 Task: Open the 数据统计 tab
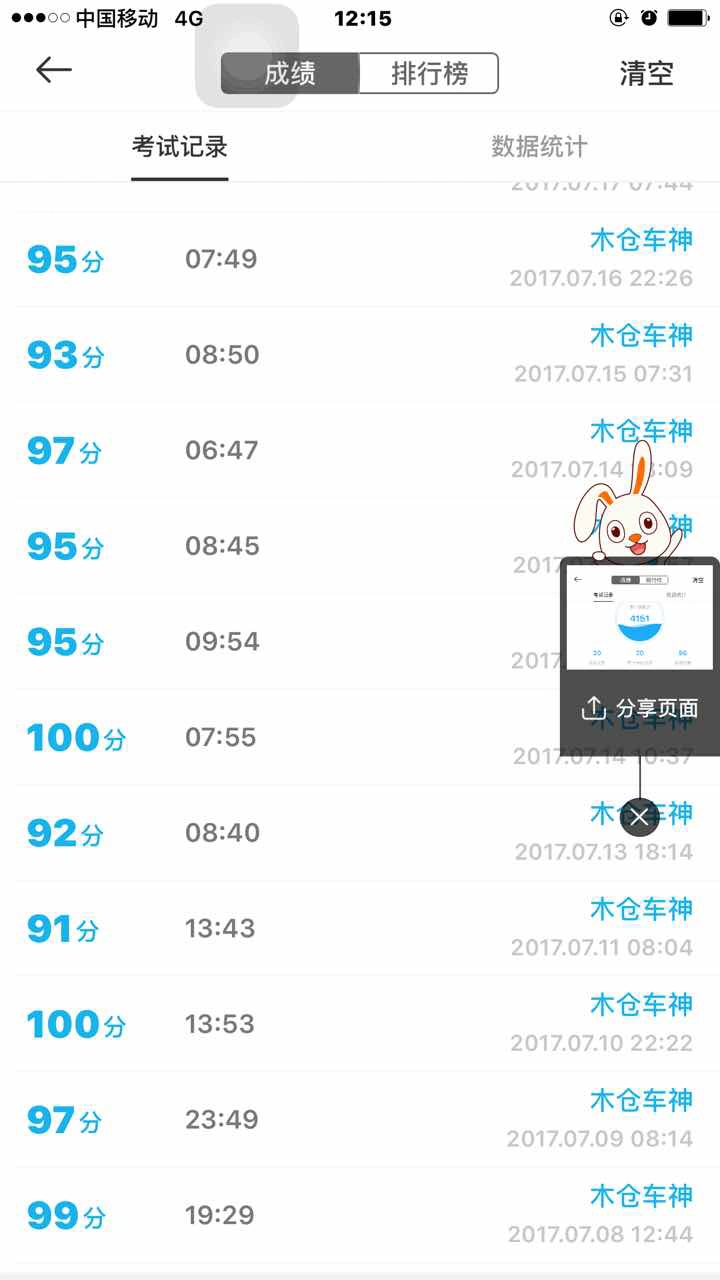pos(539,147)
